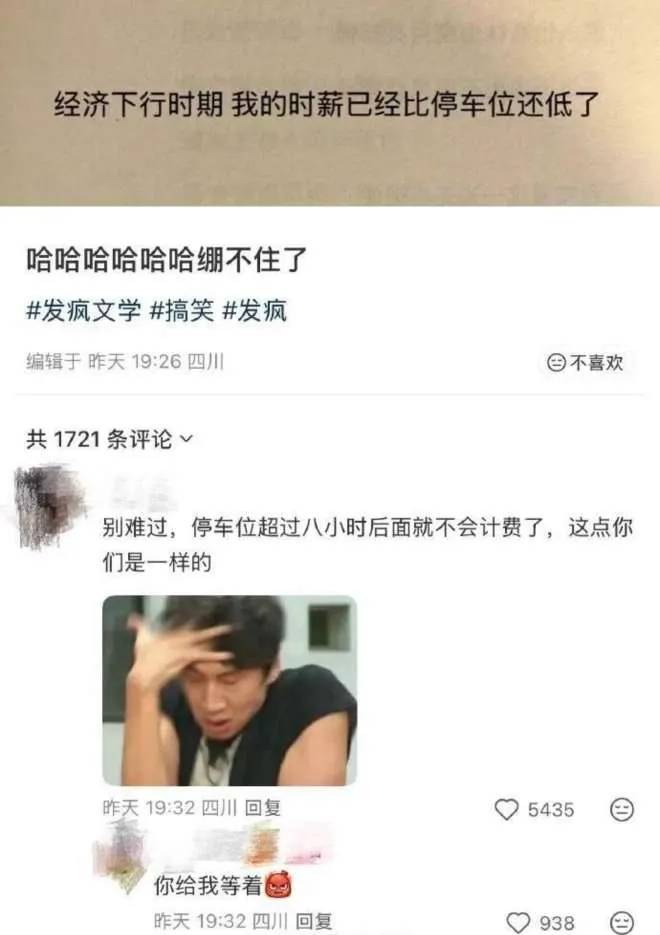View the meme image in the top comment
The width and height of the screenshot is (660, 935).
(x=229, y=690)
